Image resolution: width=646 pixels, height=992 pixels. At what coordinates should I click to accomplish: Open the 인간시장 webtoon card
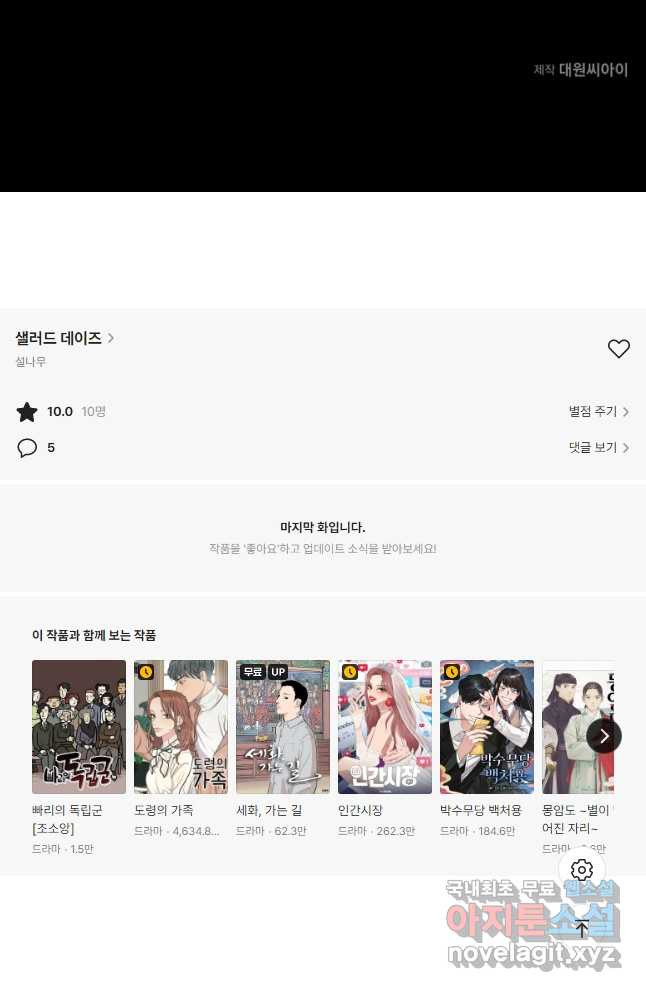click(385, 727)
